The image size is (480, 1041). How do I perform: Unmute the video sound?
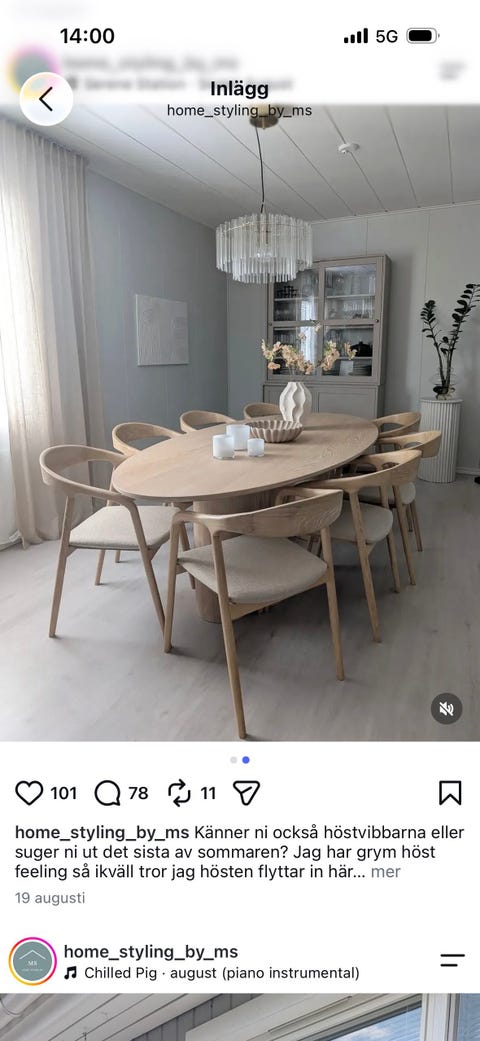tap(446, 708)
